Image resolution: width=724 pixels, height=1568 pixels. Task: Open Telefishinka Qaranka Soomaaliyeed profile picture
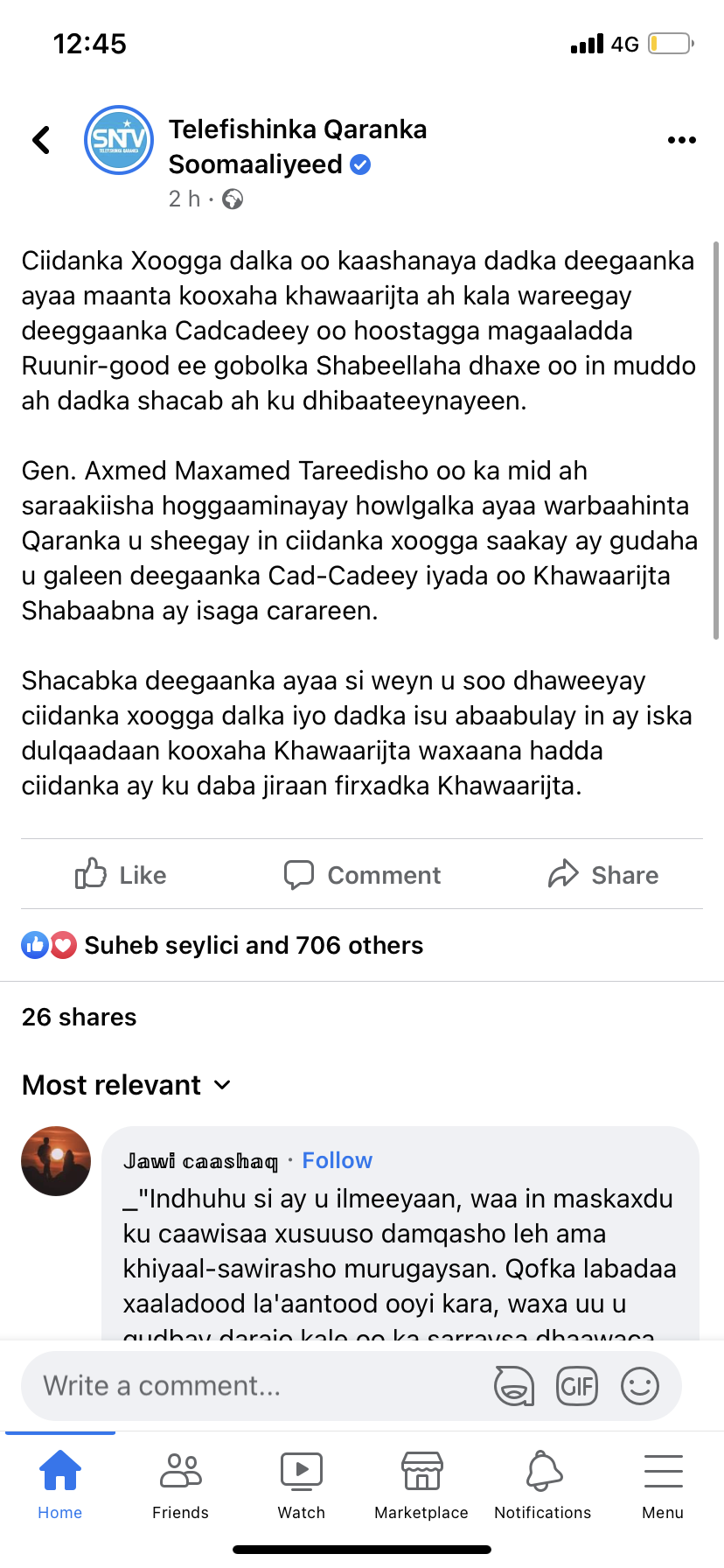coord(119,140)
